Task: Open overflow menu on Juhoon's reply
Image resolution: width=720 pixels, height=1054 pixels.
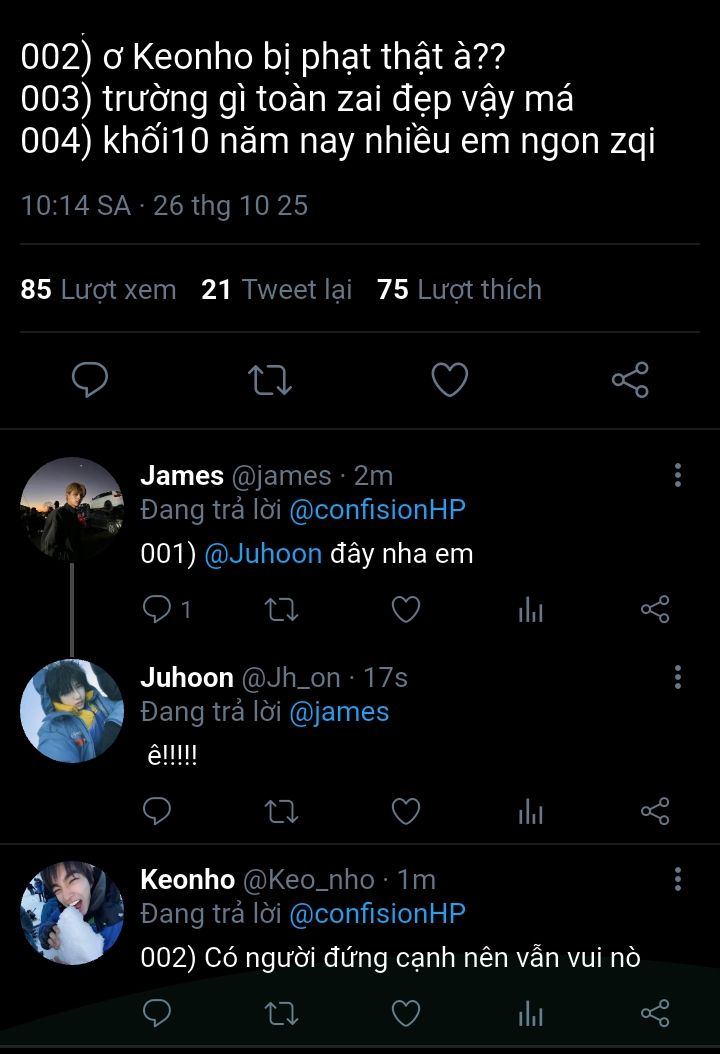Action: click(678, 677)
